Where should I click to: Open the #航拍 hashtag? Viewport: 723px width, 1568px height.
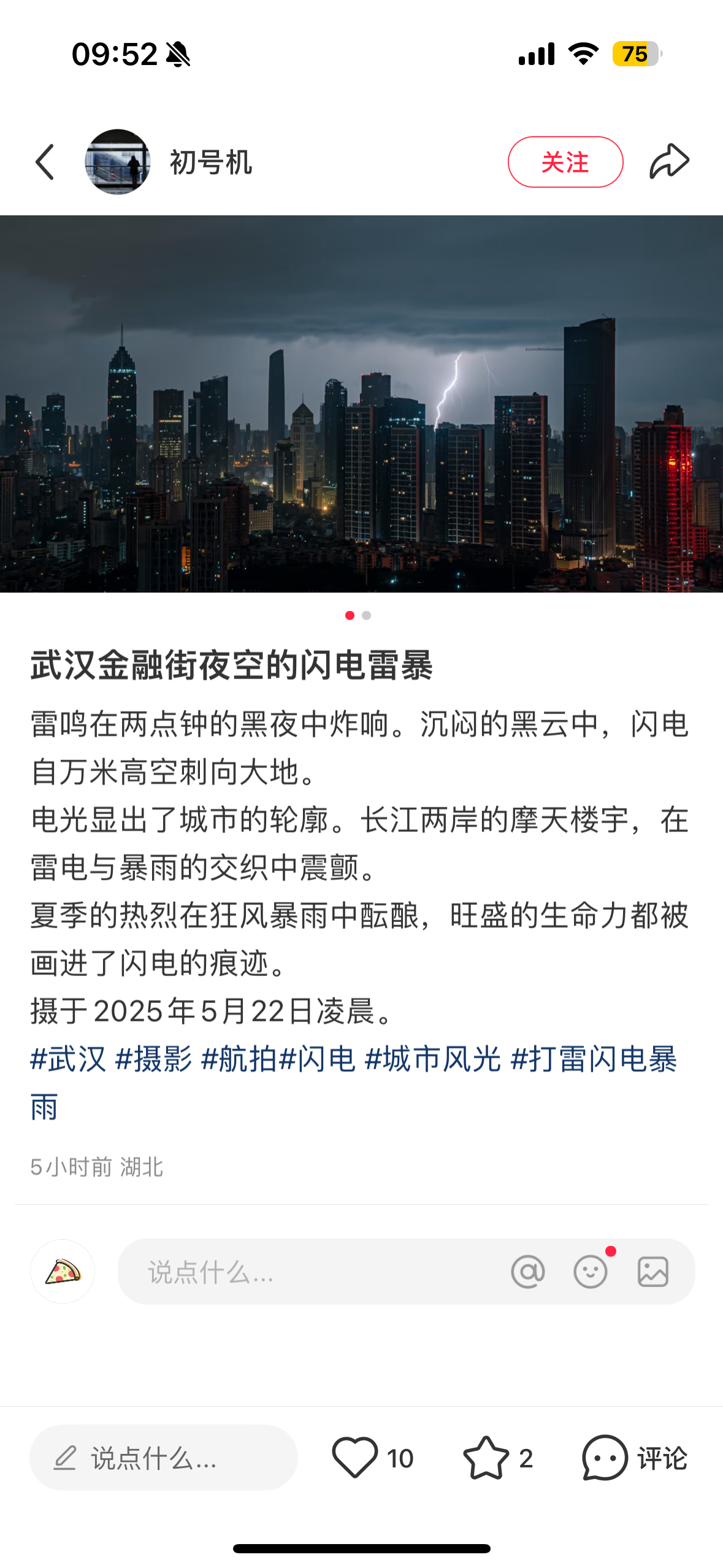click(239, 1059)
